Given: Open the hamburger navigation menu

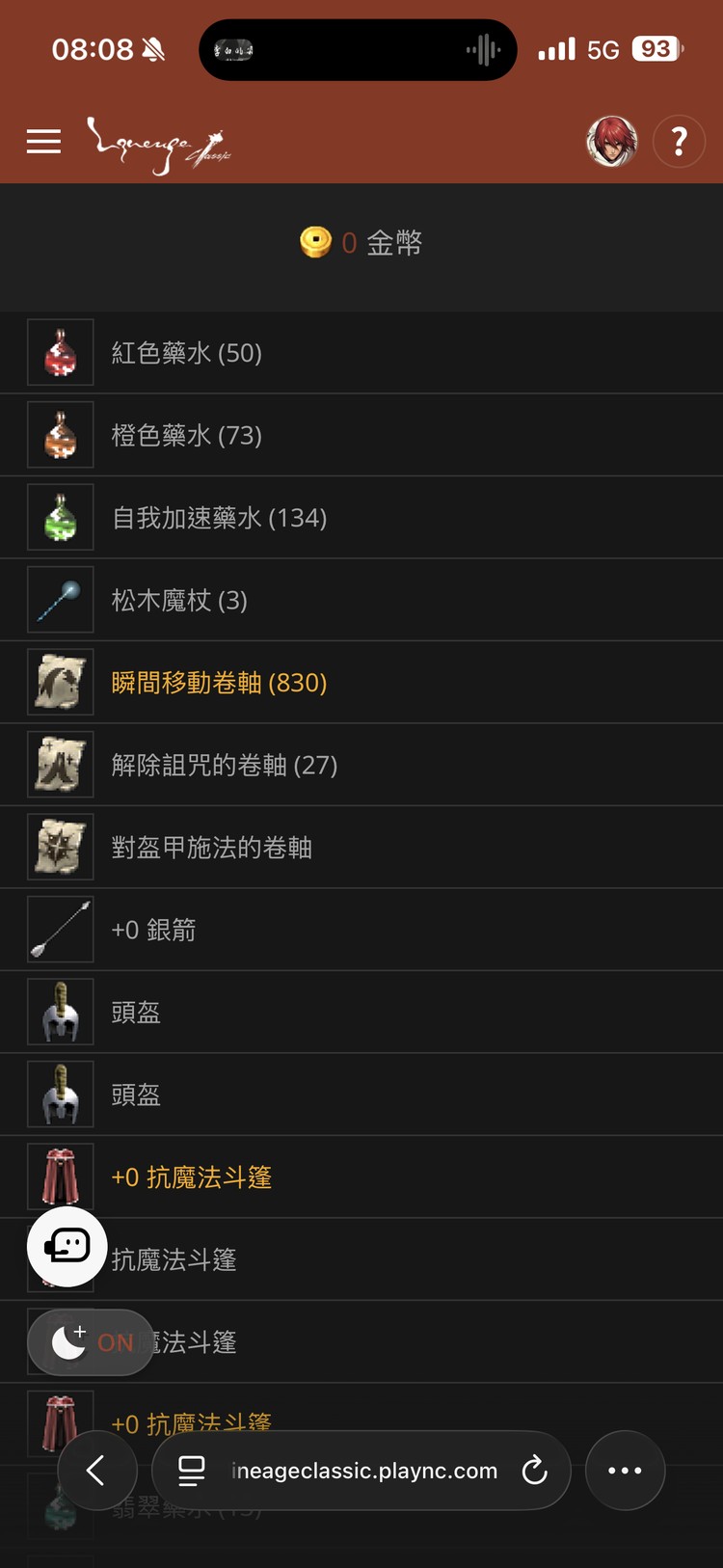Looking at the screenshot, I should [43, 141].
